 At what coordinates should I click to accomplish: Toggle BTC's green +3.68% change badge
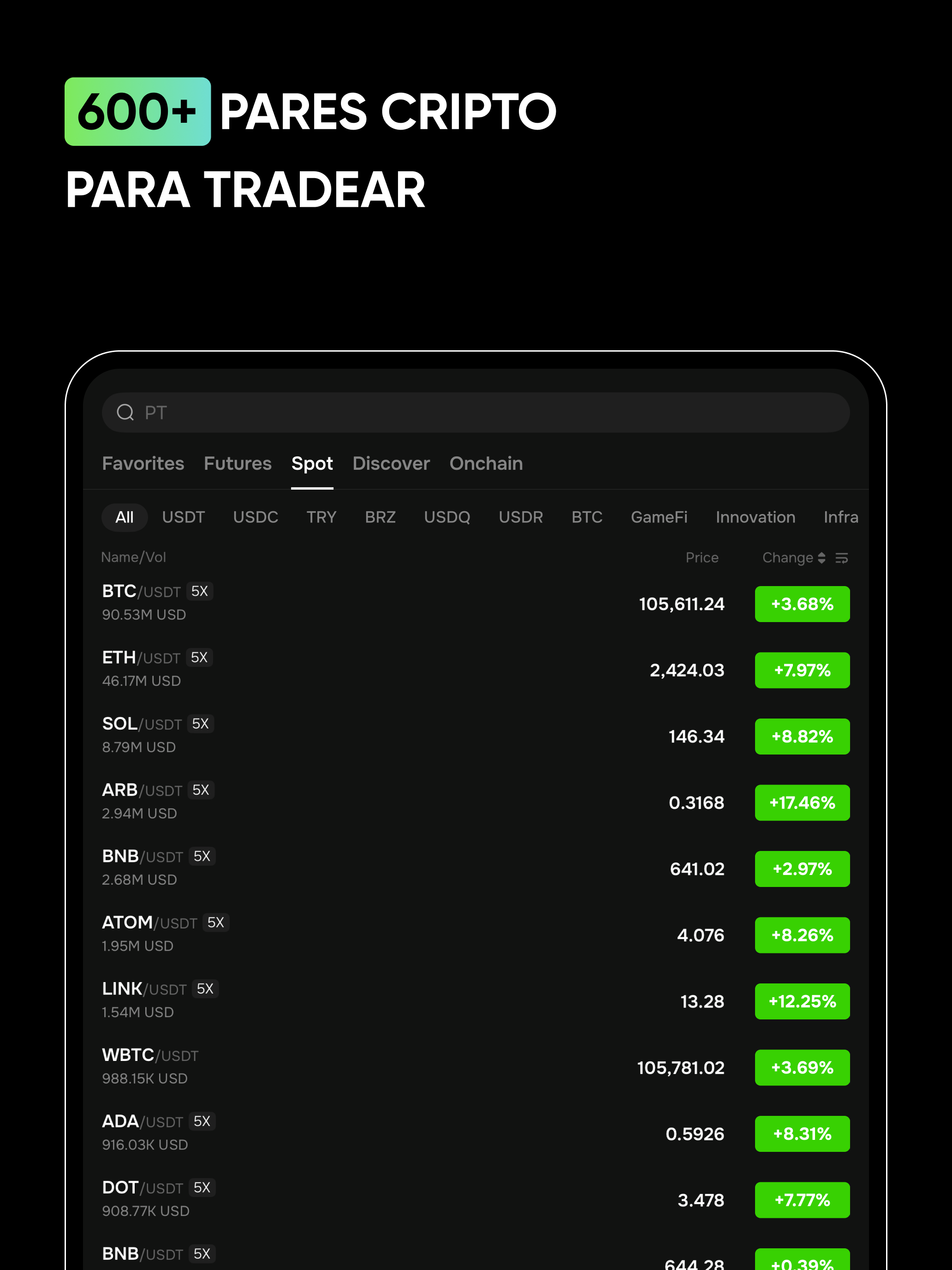coord(802,604)
